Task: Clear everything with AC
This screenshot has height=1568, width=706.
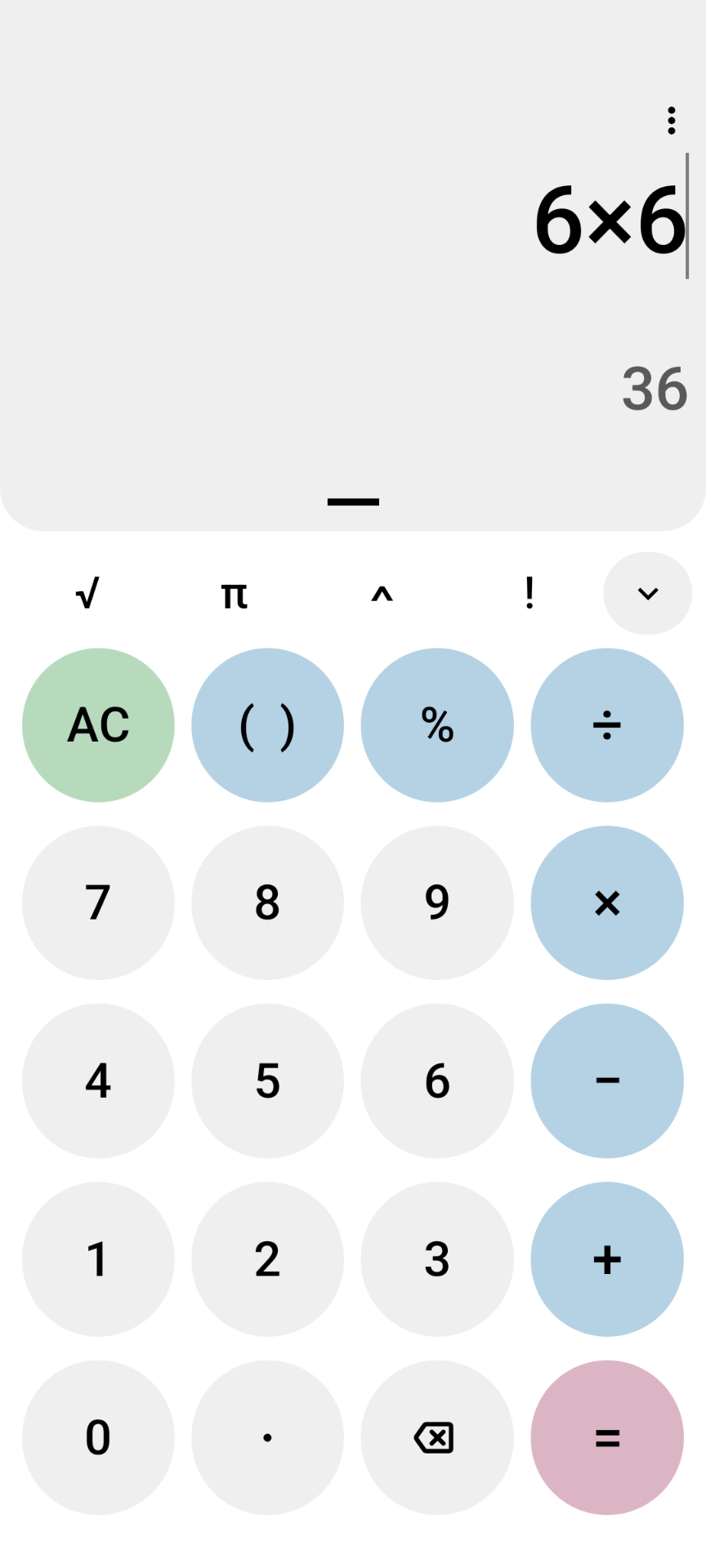Action: click(98, 725)
